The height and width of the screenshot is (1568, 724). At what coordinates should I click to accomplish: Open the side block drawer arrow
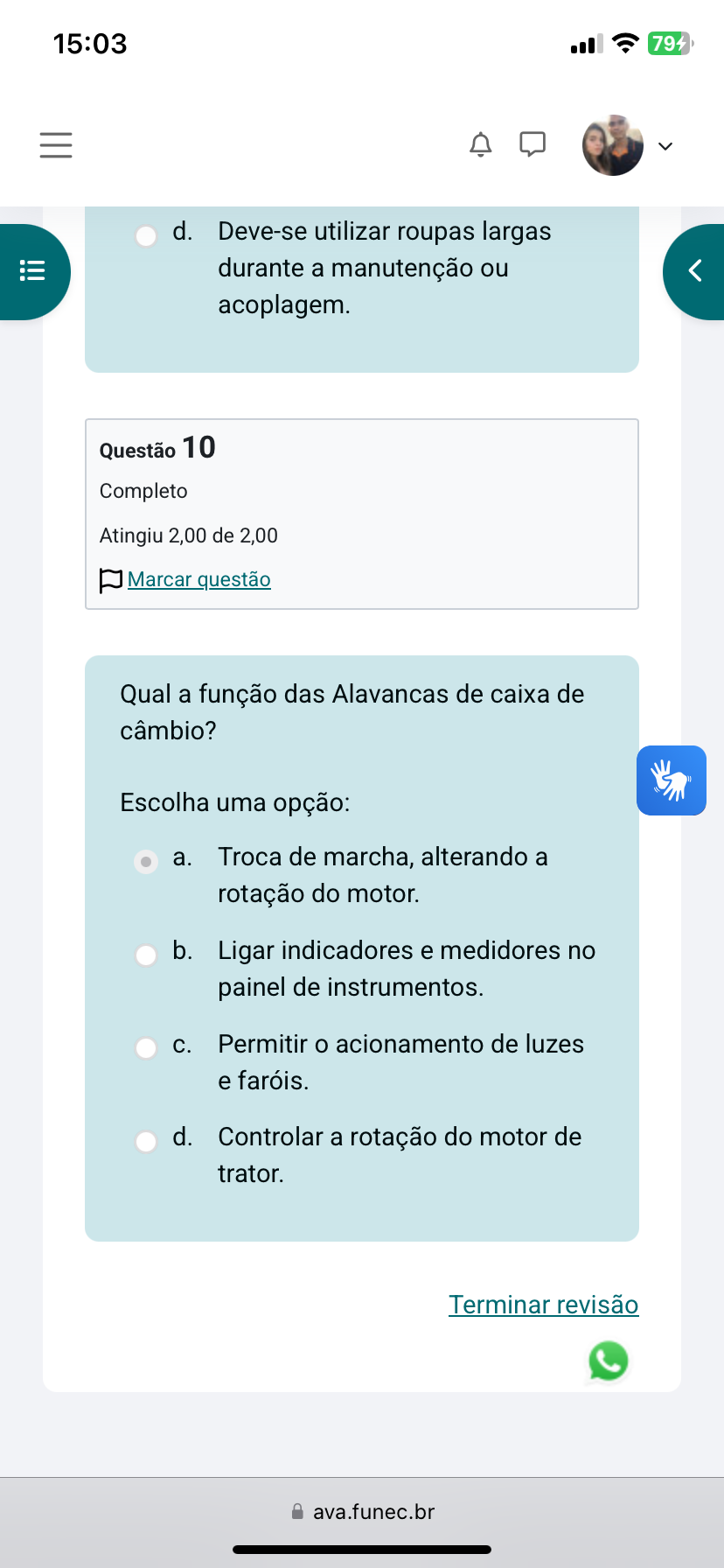(695, 271)
